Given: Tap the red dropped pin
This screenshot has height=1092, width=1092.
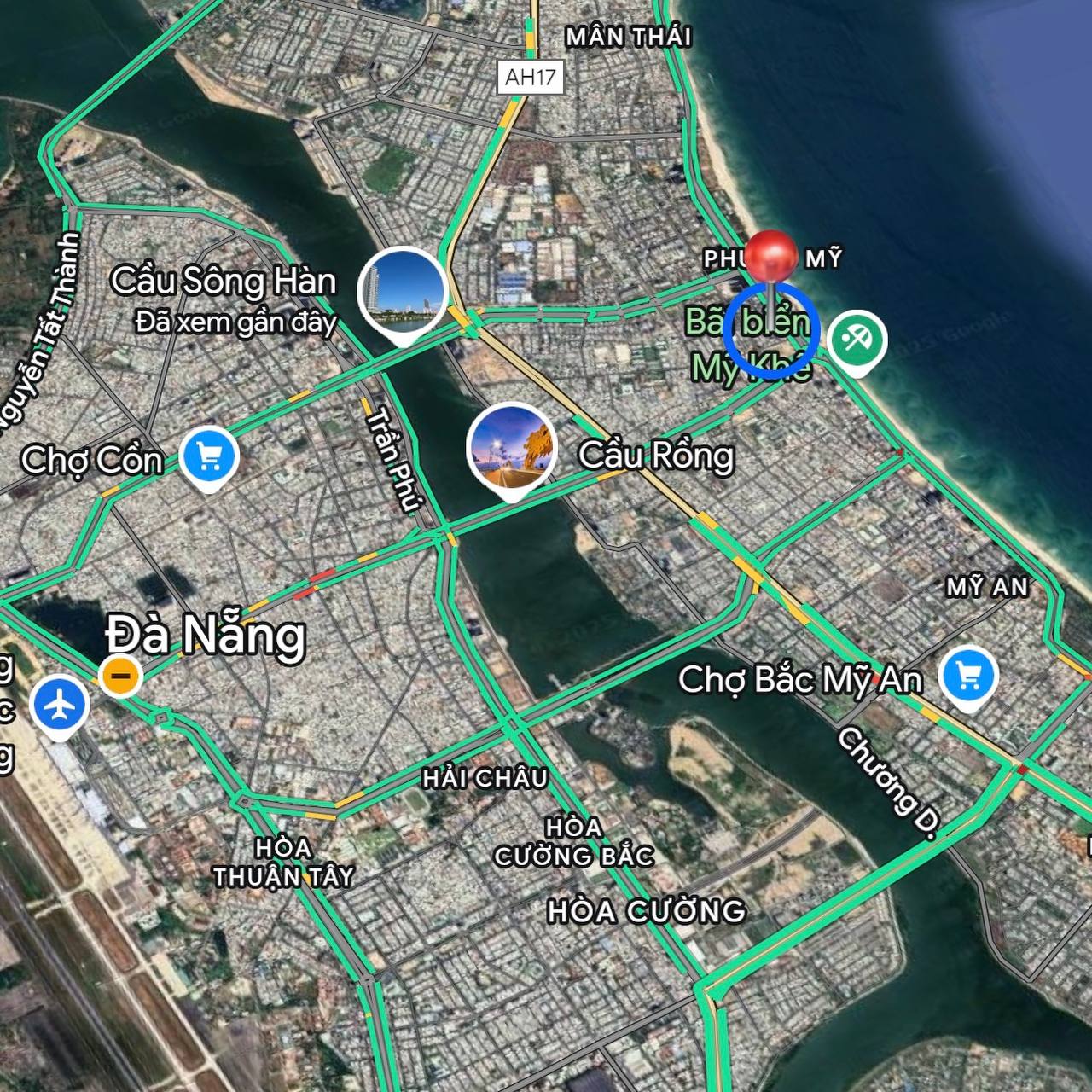Looking at the screenshot, I should click(771, 254).
